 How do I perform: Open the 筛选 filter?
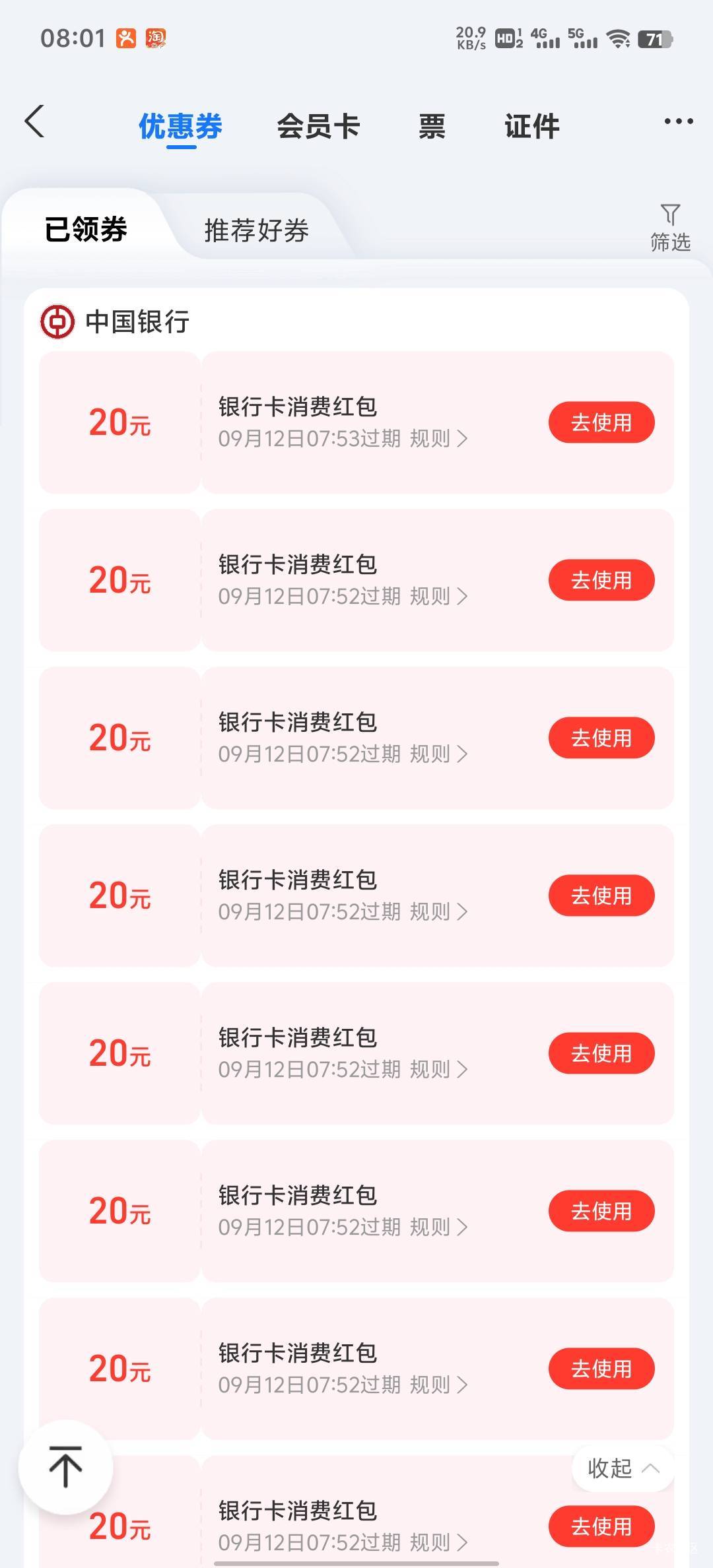pos(670,228)
